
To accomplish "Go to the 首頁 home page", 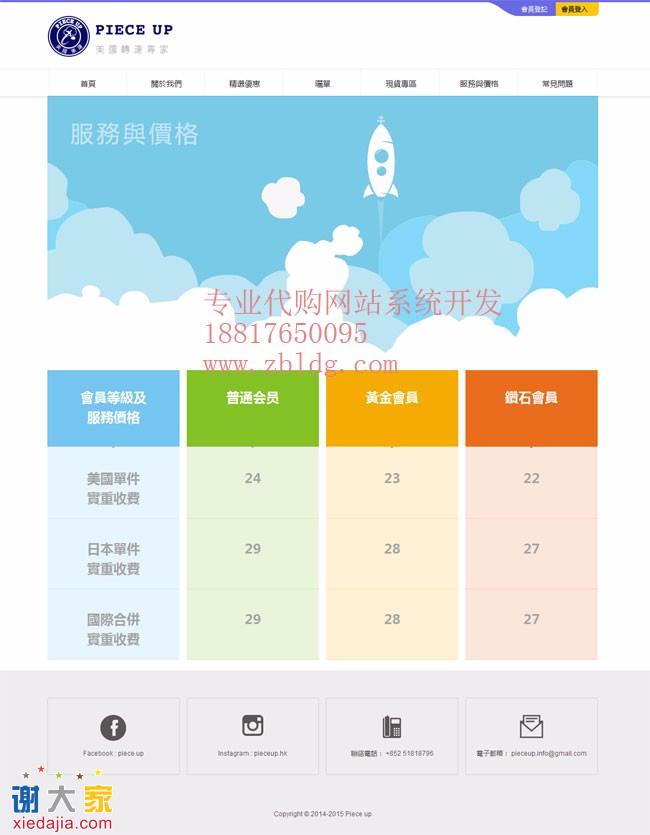I will pos(88,84).
